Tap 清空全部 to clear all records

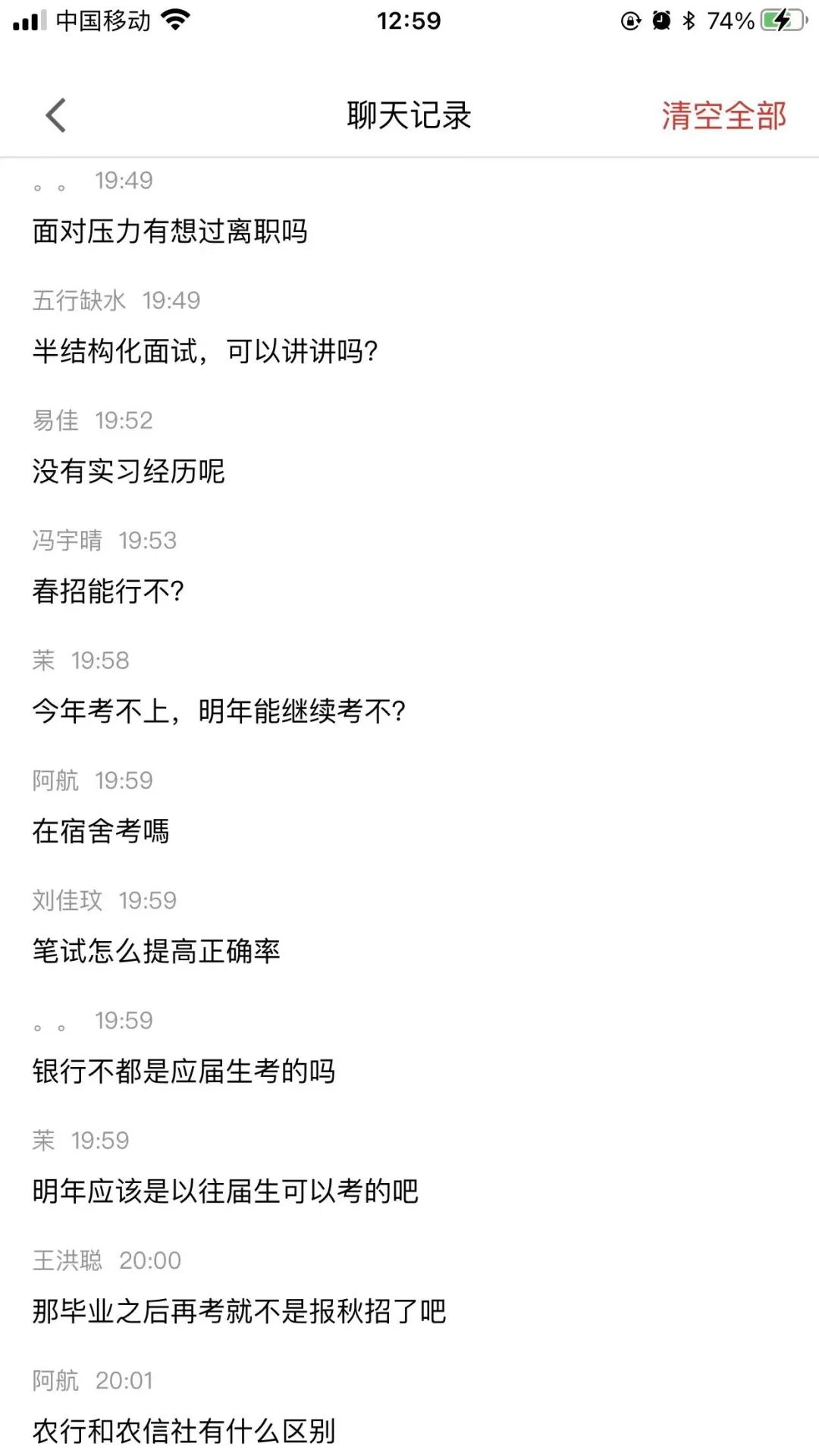pos(723,115)
